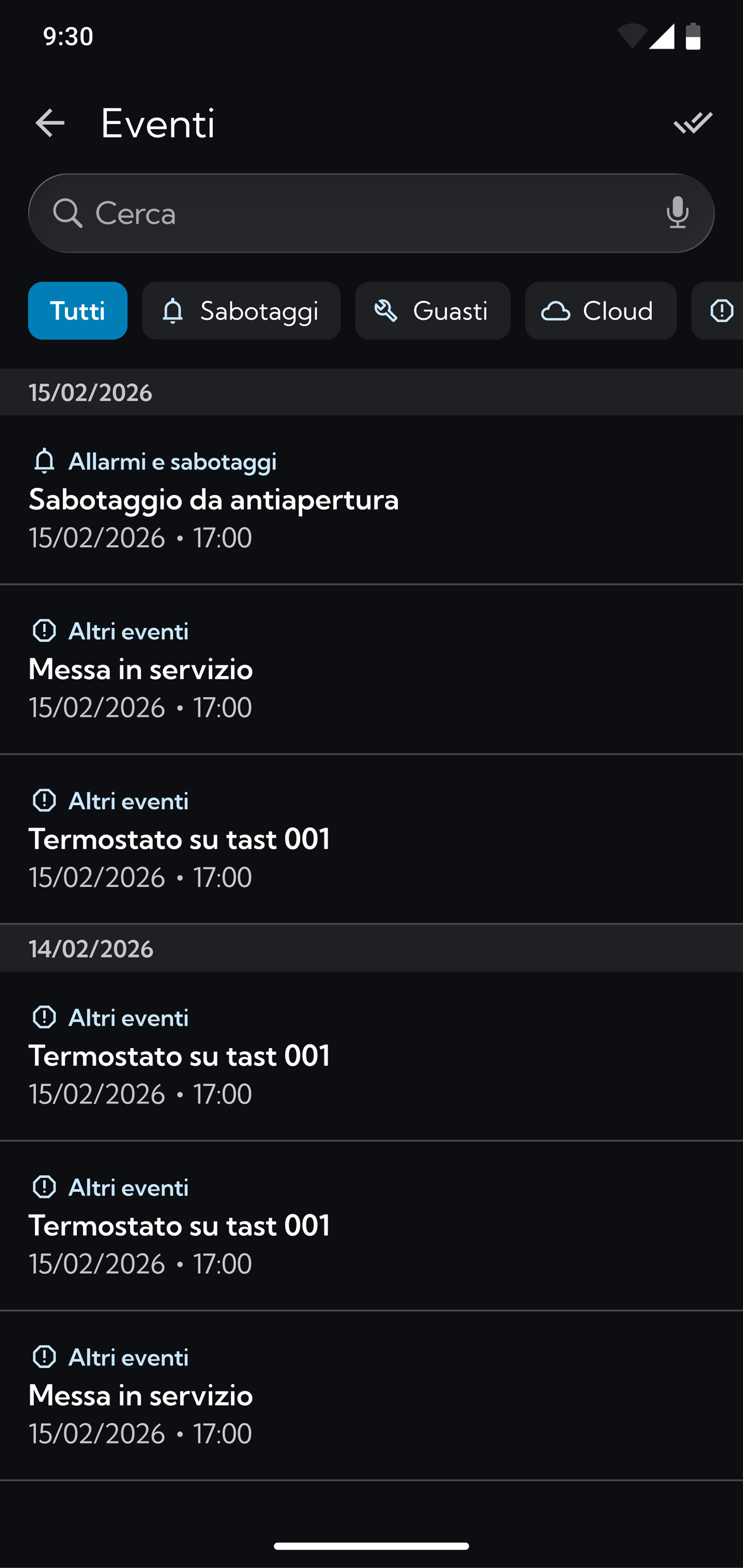Image resolution: width=743 pixels, height=1568 pixels.
Task: Filter events by Guasti
Action: [432, 311]
